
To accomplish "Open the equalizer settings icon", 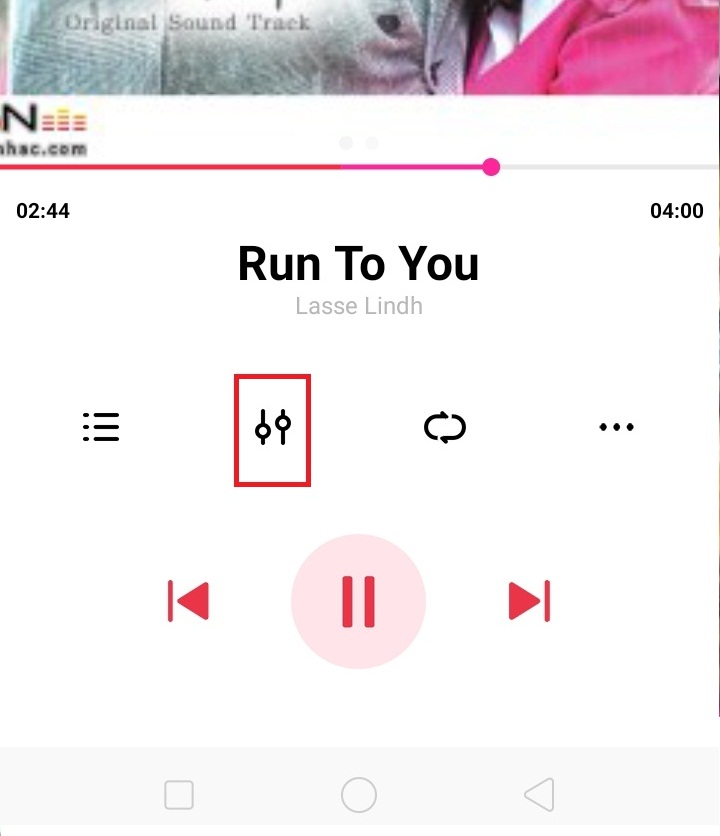I will coord(272,428).
